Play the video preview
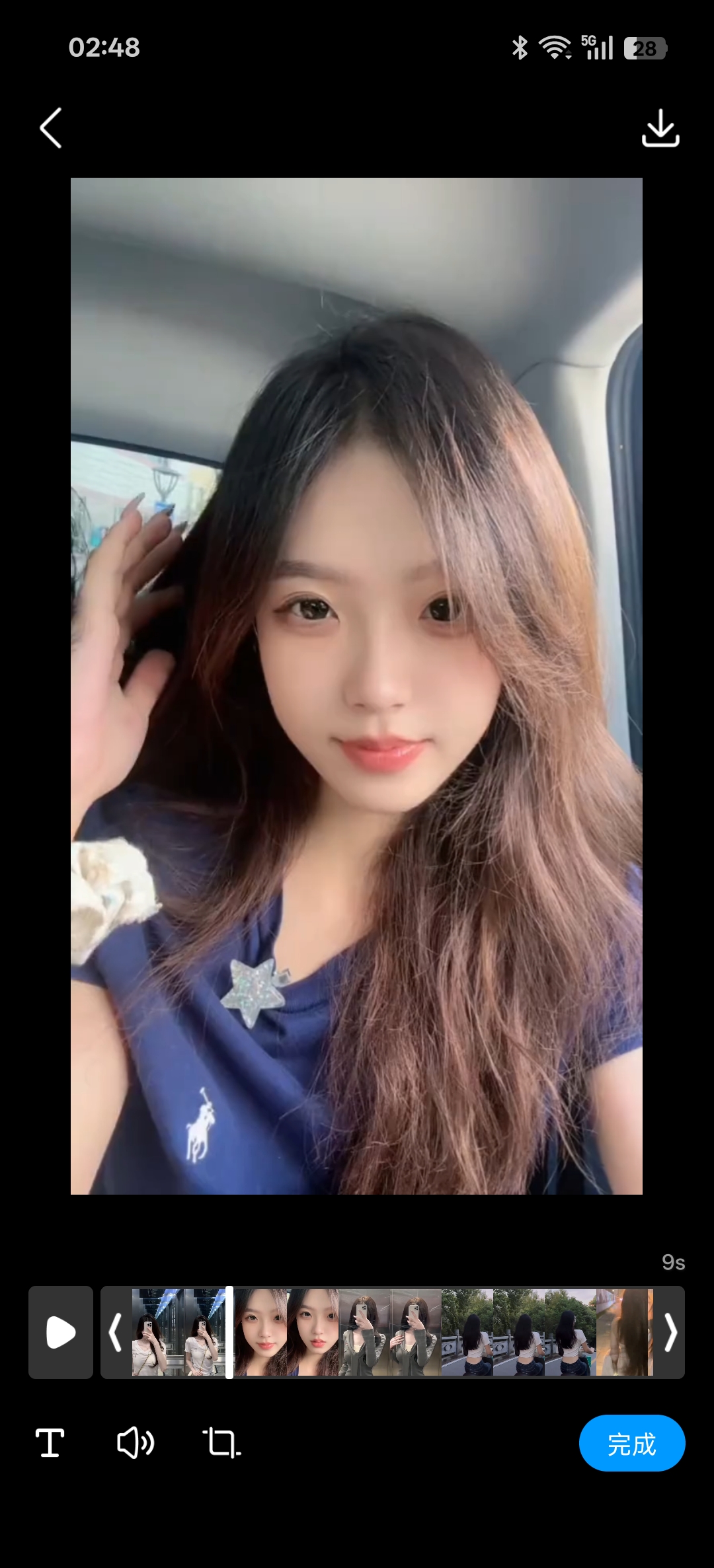Screen dimensions: 714x1568 coord(61,1332)
